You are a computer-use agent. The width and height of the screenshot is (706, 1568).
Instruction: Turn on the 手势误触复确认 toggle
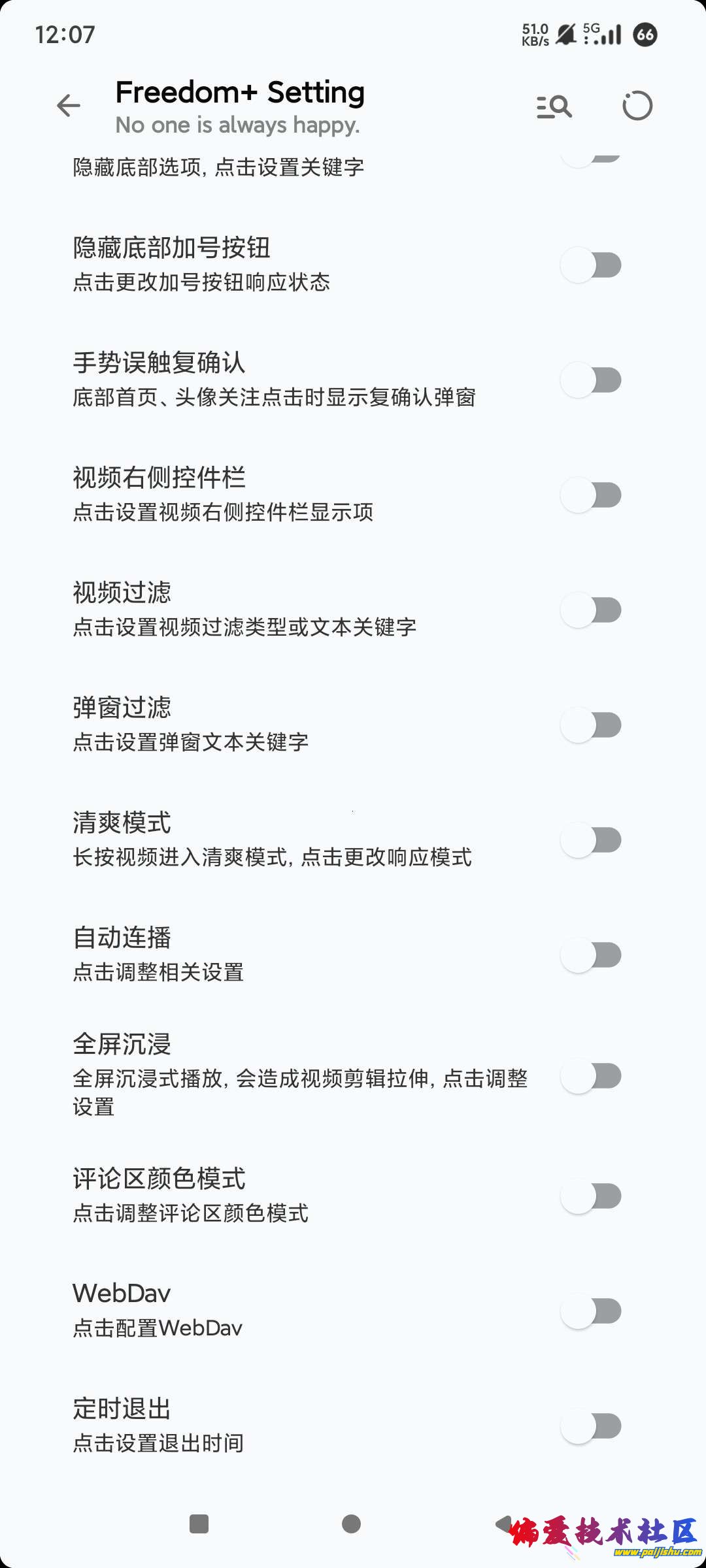(x=590, y=379)
